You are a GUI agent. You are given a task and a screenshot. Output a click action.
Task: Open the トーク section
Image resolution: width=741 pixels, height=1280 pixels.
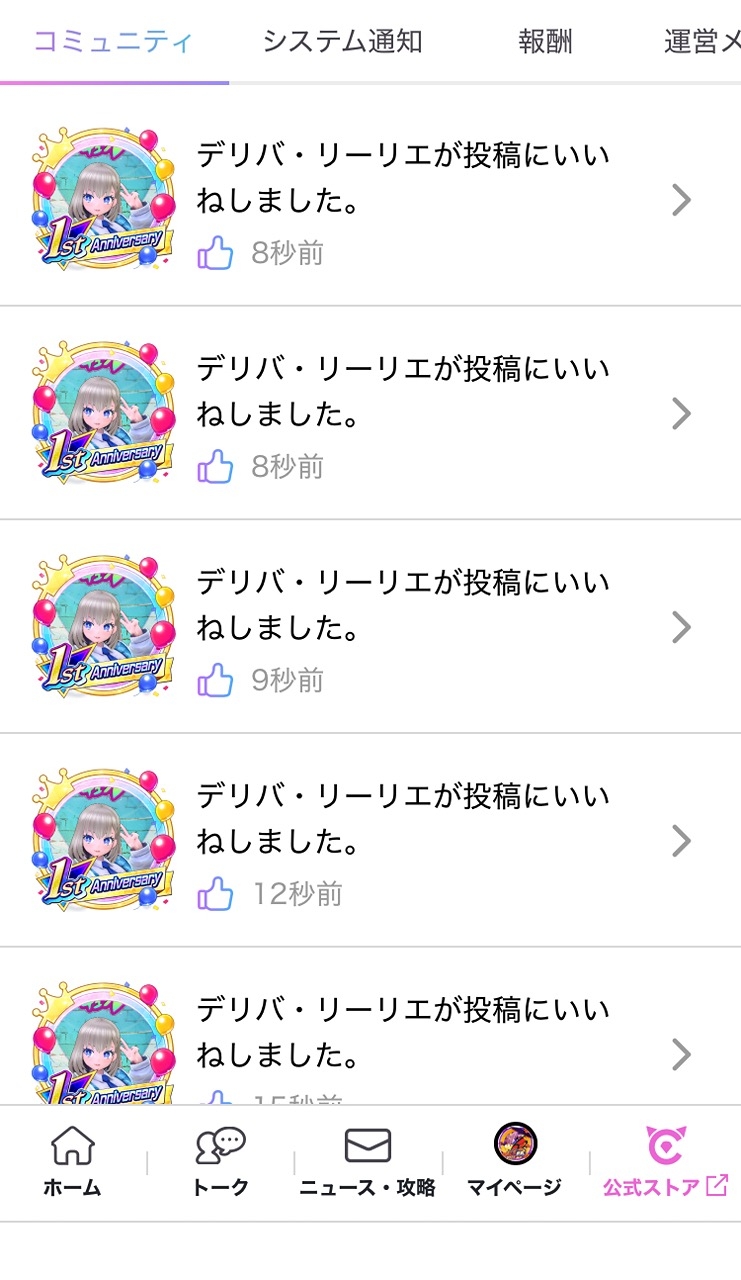[220, 1162]
